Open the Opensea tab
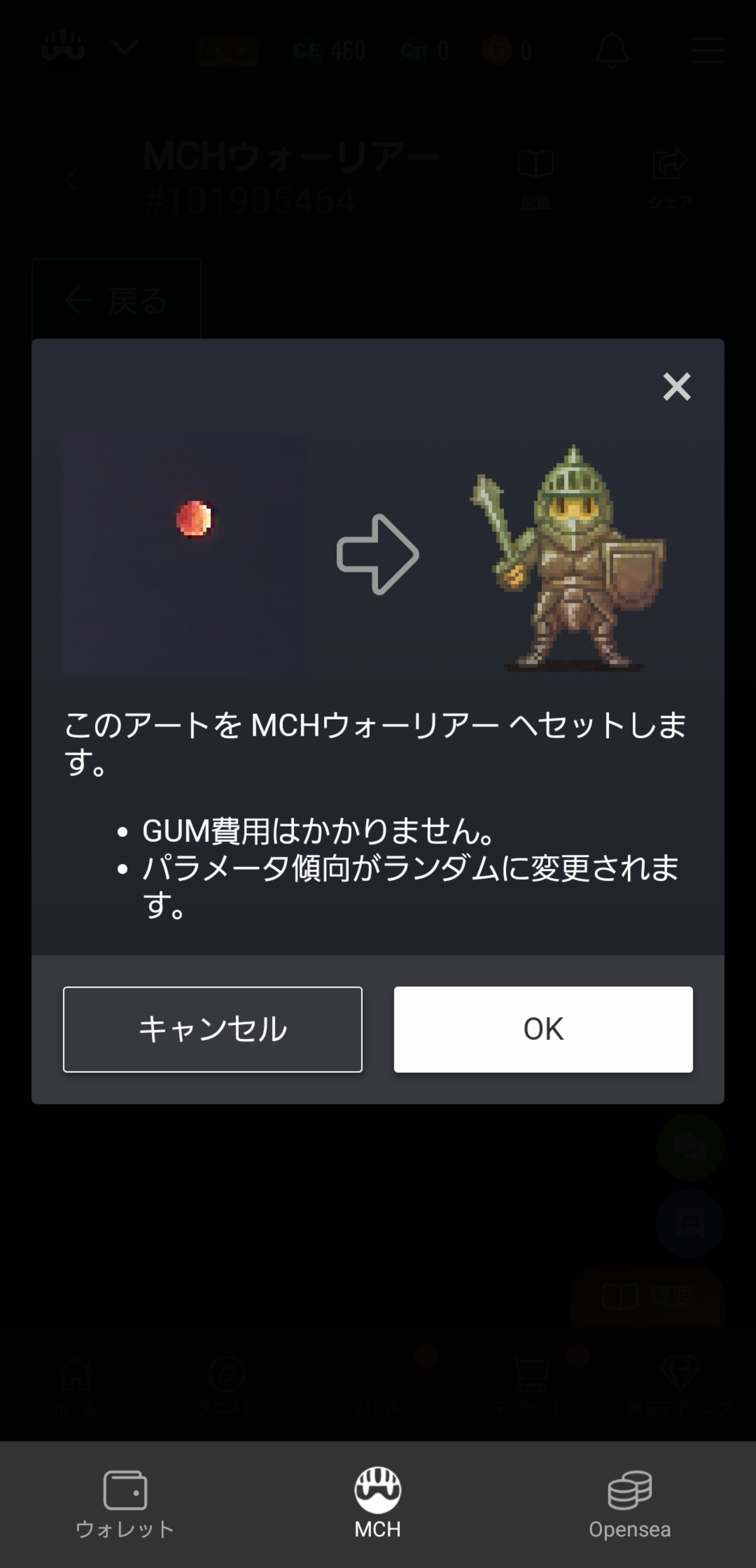 pos(630,1504)
